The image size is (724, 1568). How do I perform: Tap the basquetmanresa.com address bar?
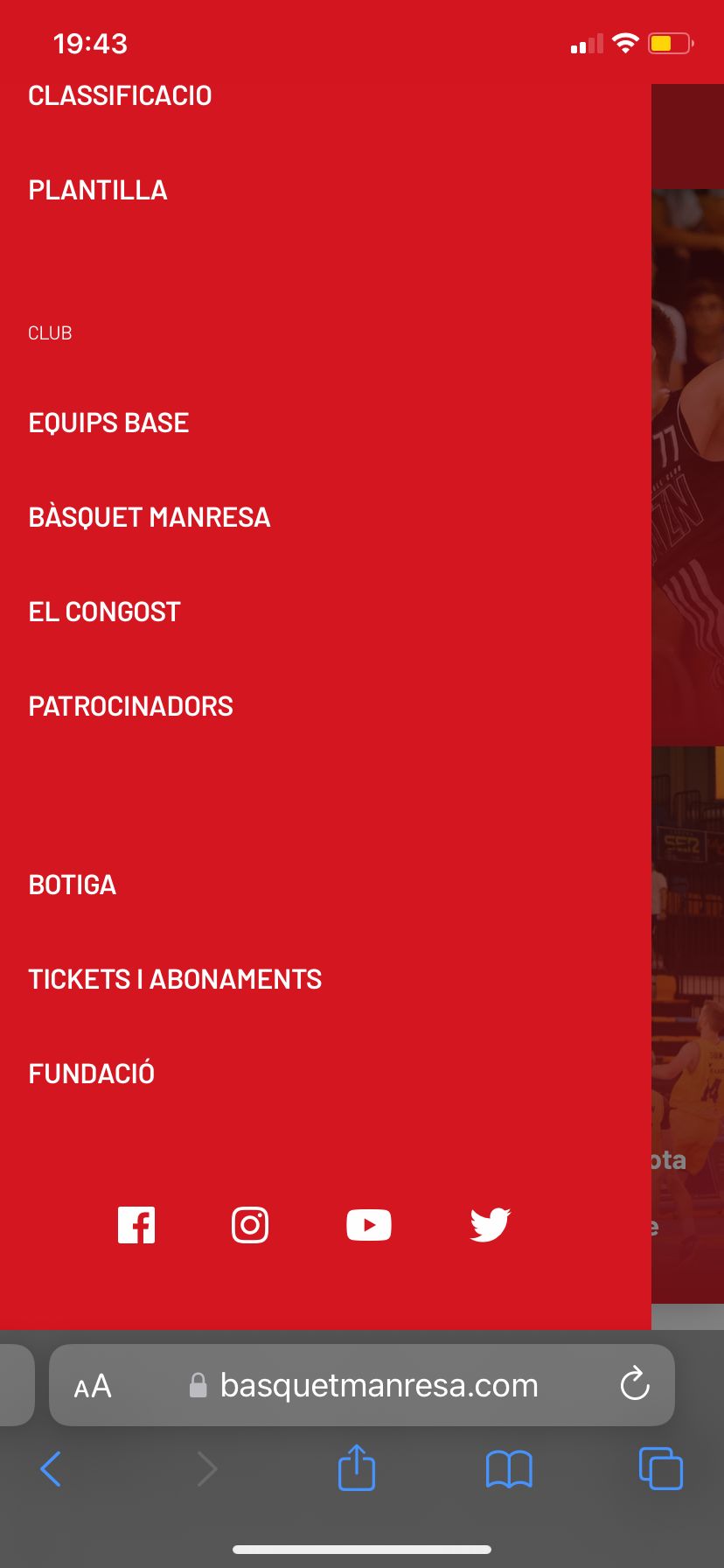[x=378, y=1386]
